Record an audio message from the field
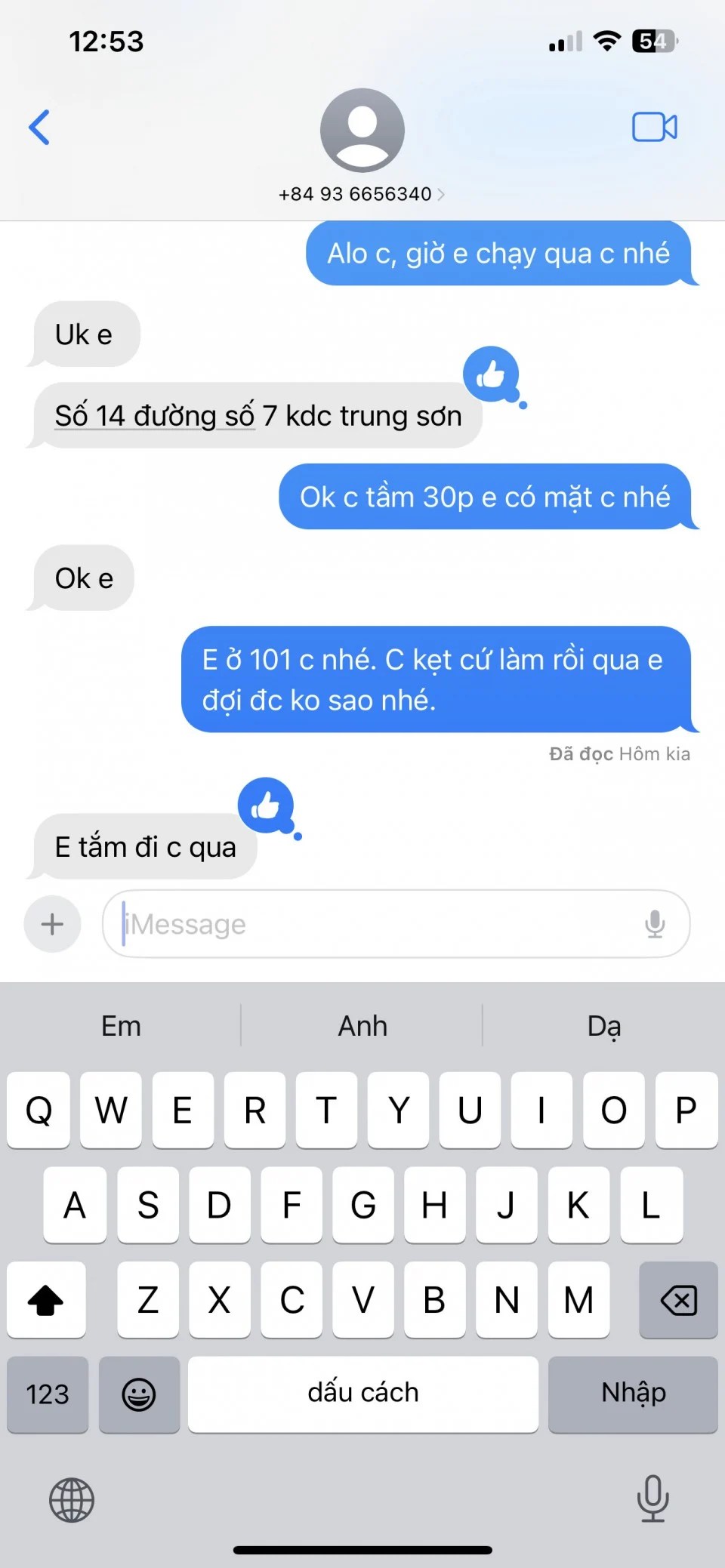This screenshot has height=1568, width=725. (655, 924)
